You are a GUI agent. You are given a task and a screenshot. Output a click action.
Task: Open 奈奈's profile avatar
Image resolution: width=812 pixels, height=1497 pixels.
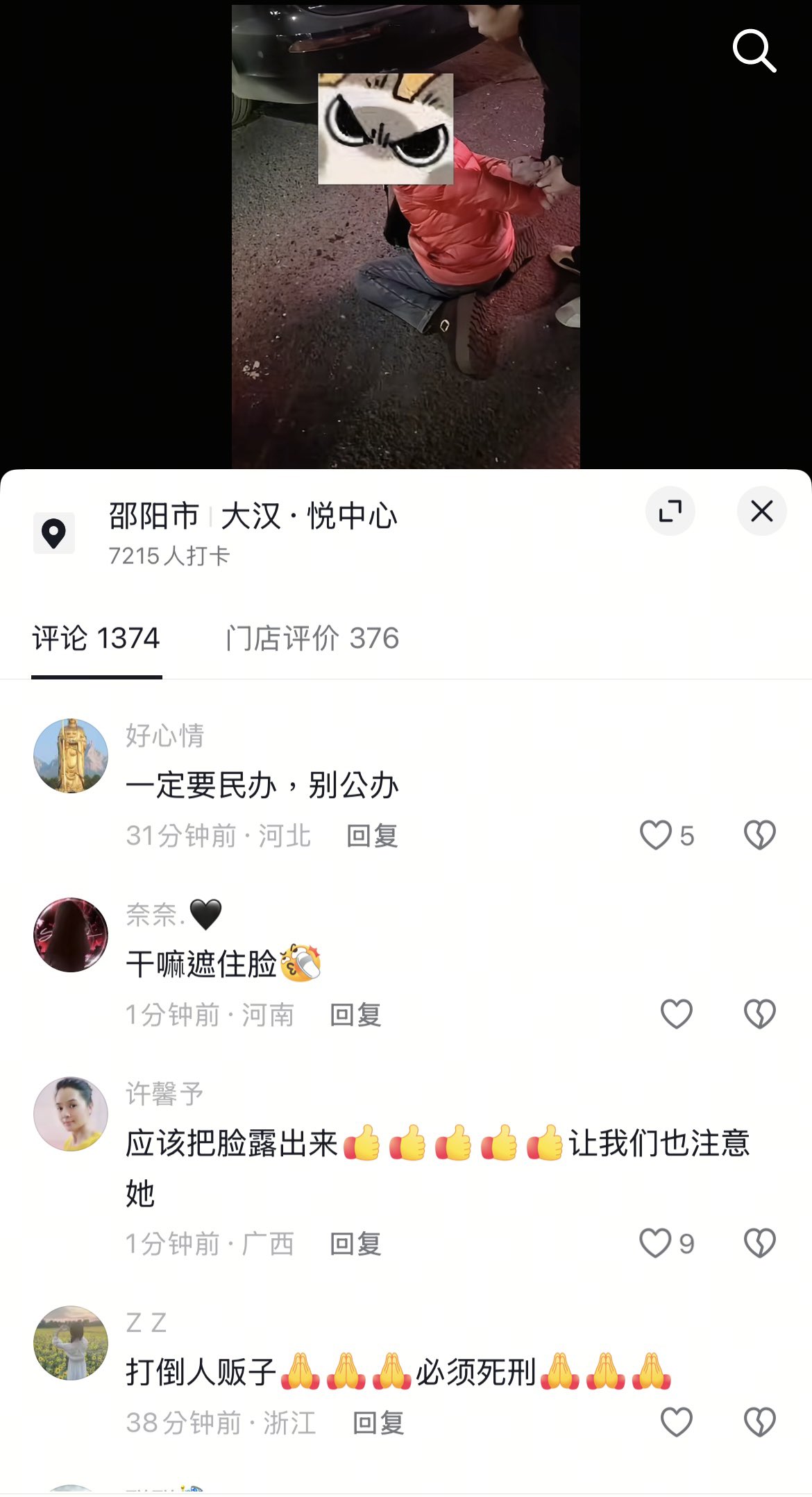click(x=71, y=935)
